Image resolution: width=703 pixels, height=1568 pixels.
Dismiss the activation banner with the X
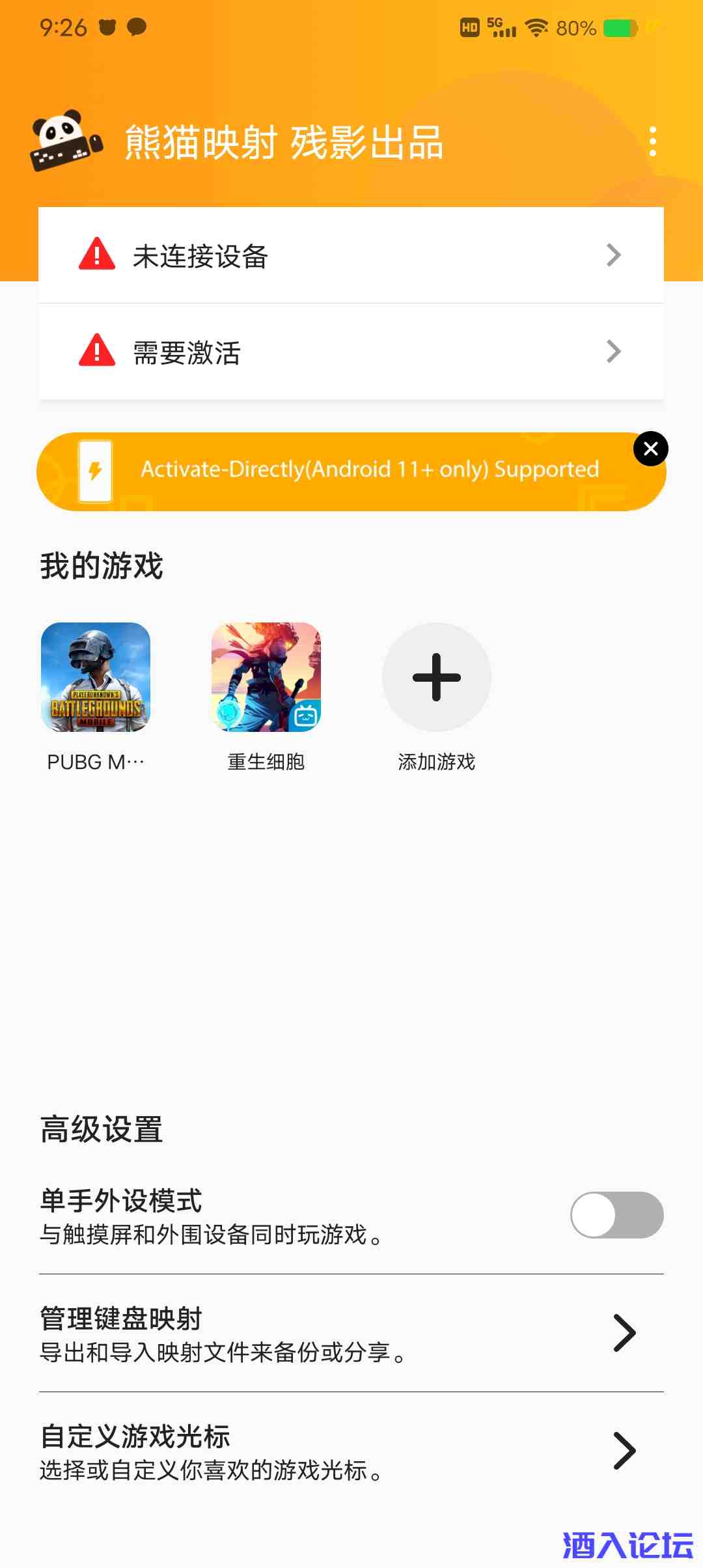point(650,449)
